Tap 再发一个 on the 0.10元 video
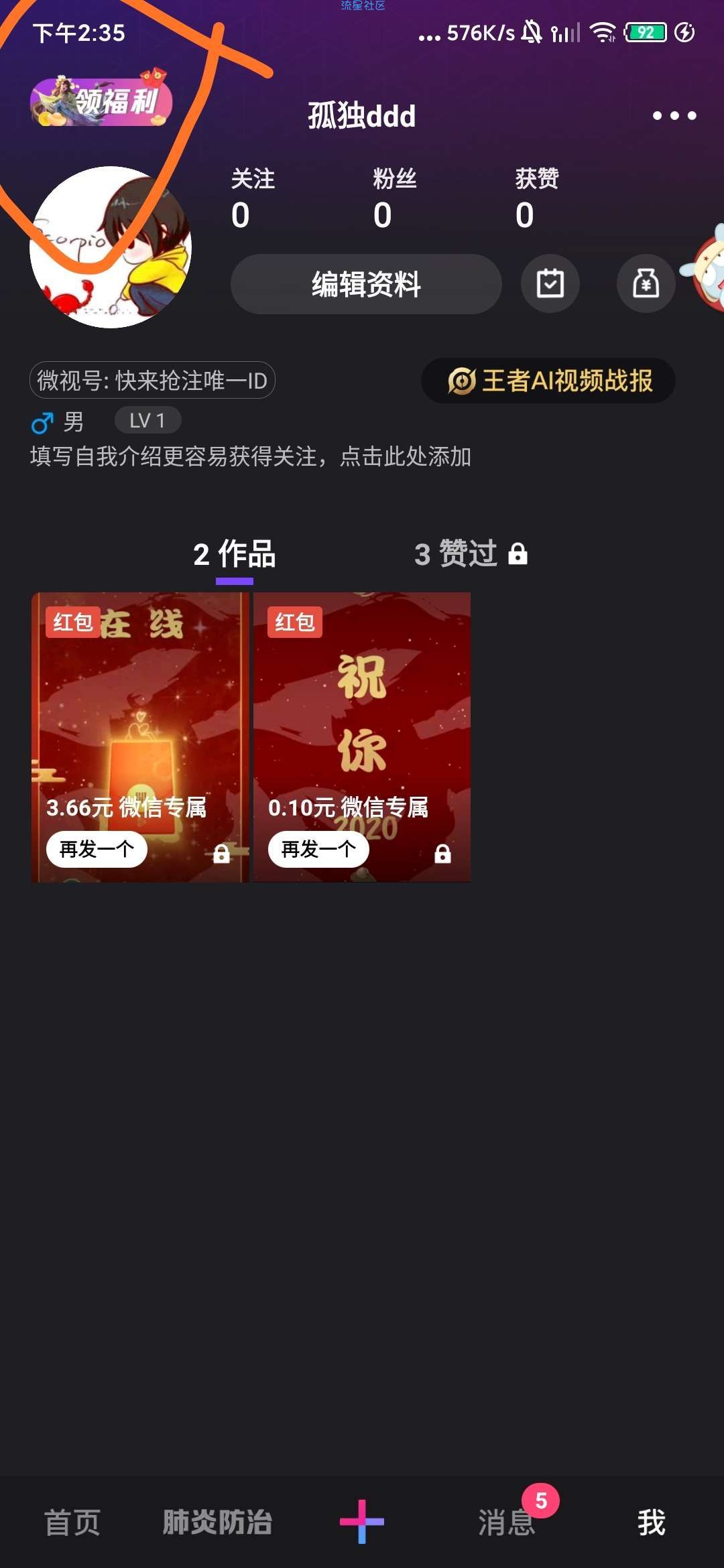The width and height of the screenshot is (724, 1568). point(318,849)
